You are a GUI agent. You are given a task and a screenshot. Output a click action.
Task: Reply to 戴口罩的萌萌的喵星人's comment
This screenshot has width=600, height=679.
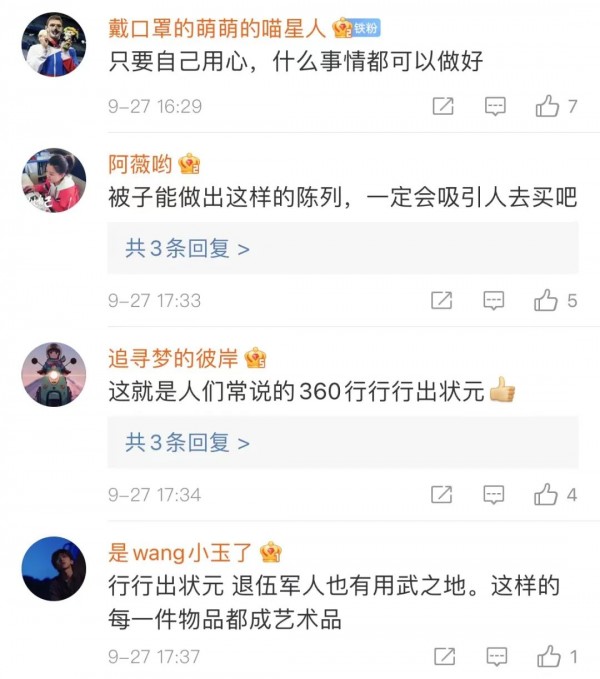click(x=495, y=106)
